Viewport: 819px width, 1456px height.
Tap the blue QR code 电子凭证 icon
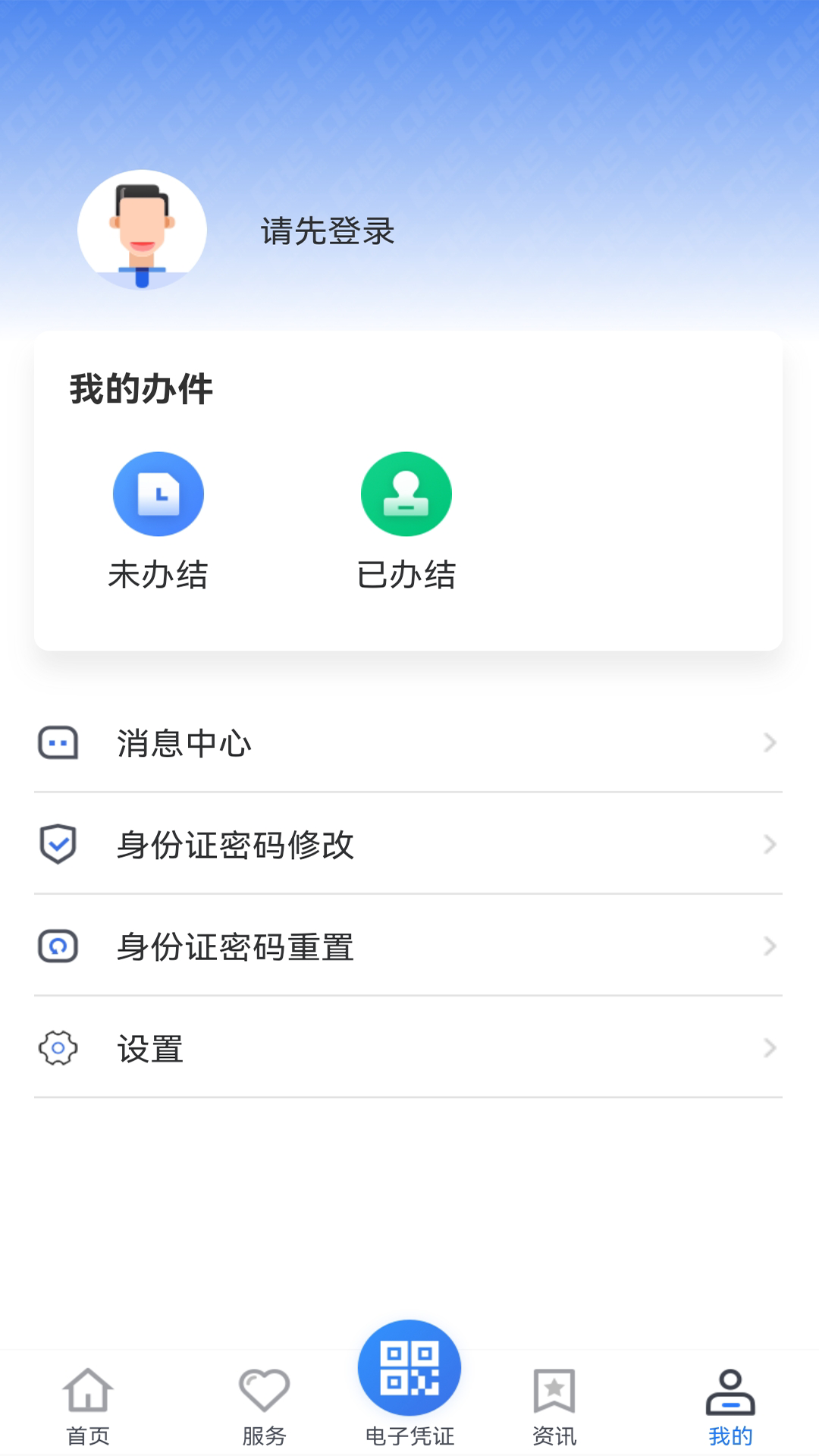point(408,1367)
